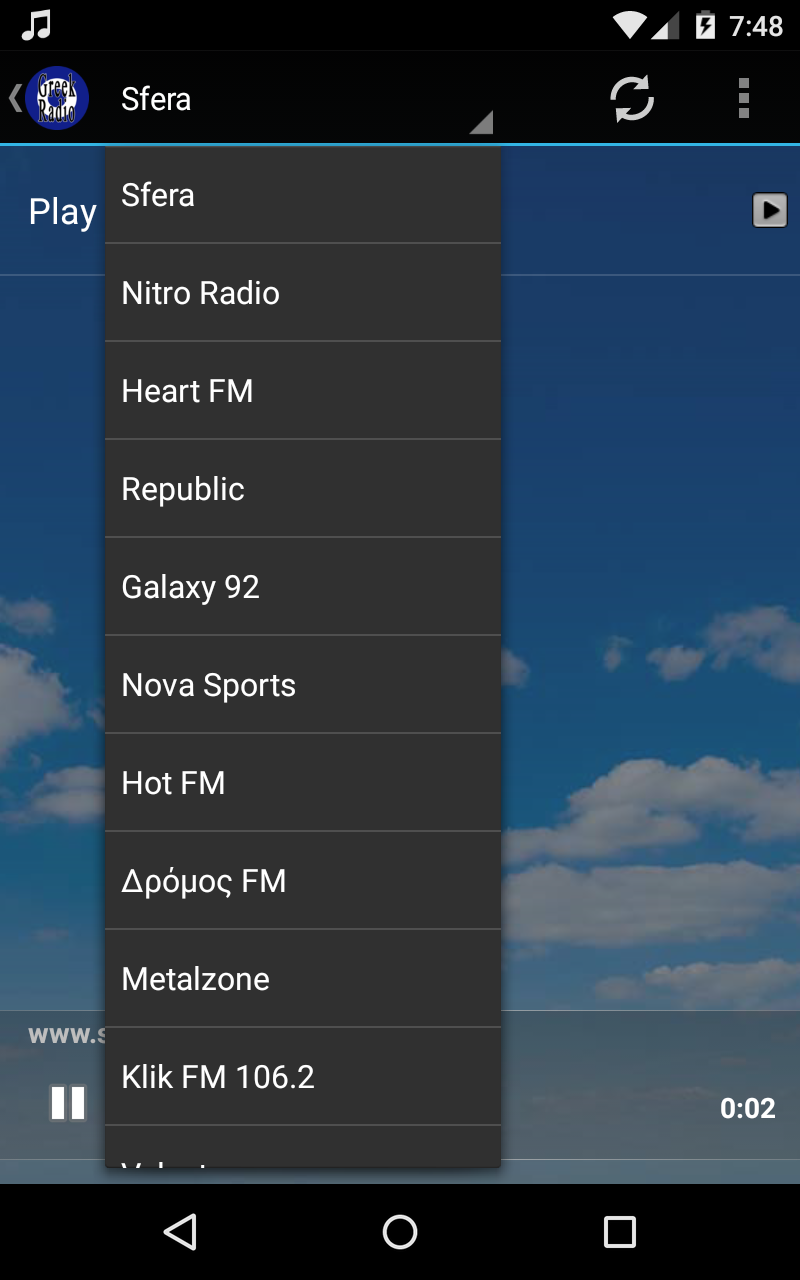Tap the small play arrow beside Play
This screenshot has width=800, height=1280.
770,210
